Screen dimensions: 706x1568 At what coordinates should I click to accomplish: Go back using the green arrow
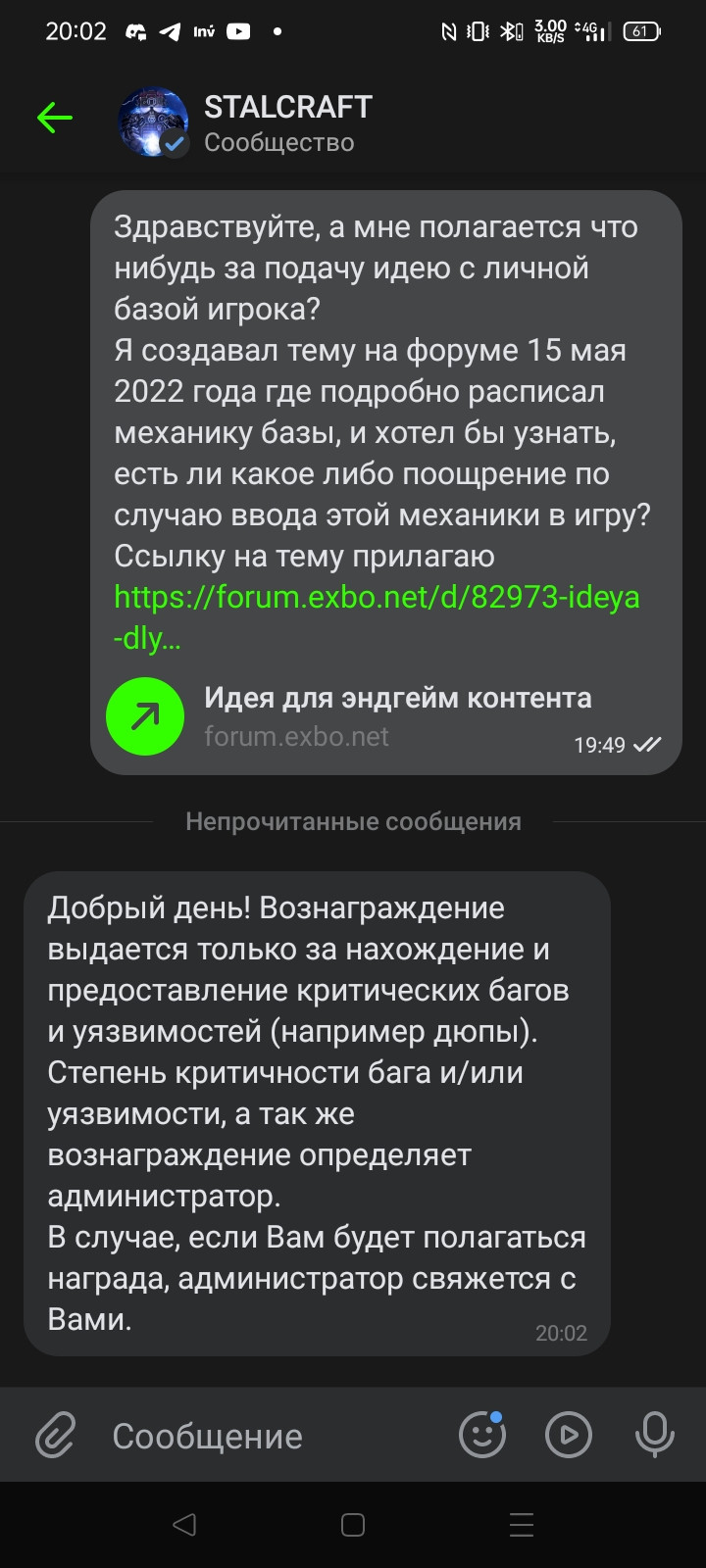tap(55, 120)
